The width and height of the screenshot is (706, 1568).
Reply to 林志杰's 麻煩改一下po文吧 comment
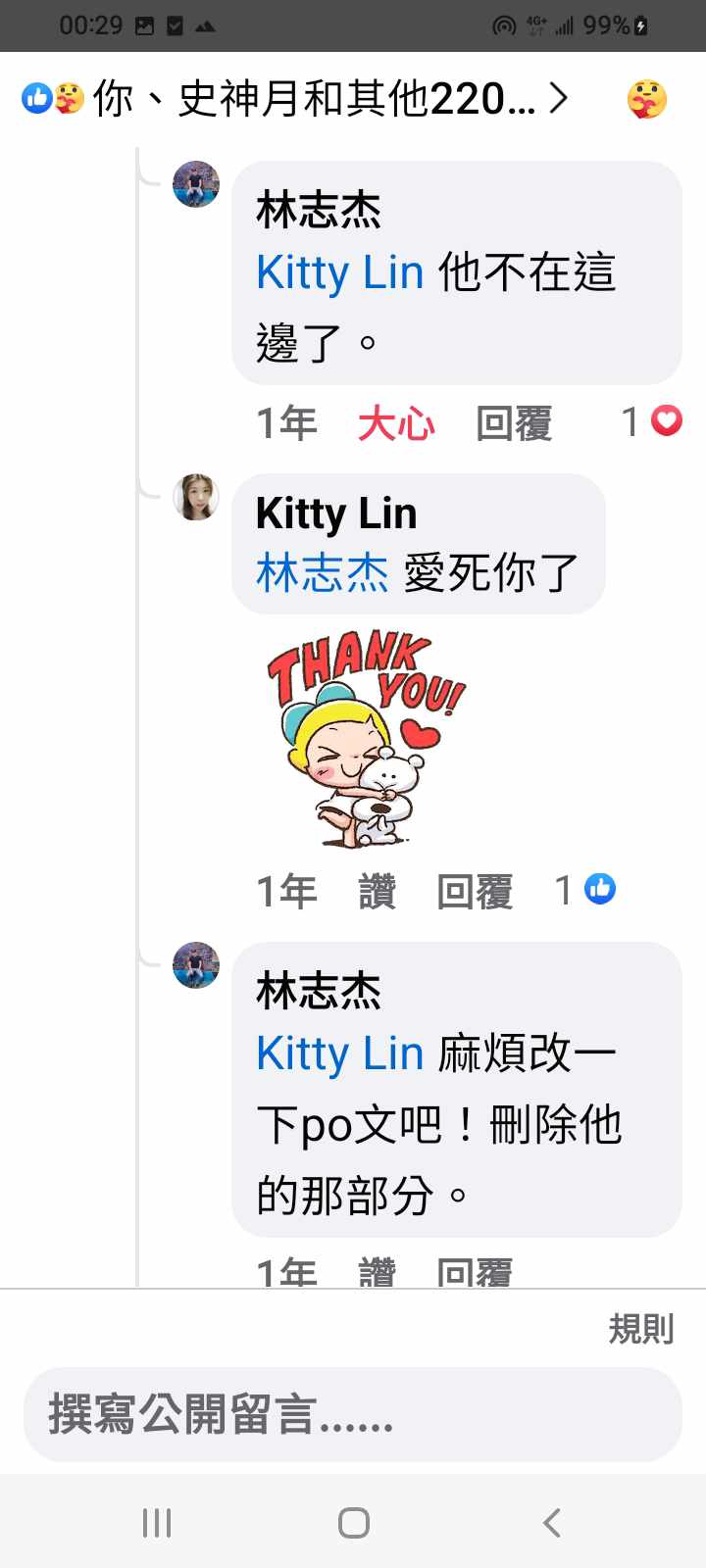tap(475, 1272)
